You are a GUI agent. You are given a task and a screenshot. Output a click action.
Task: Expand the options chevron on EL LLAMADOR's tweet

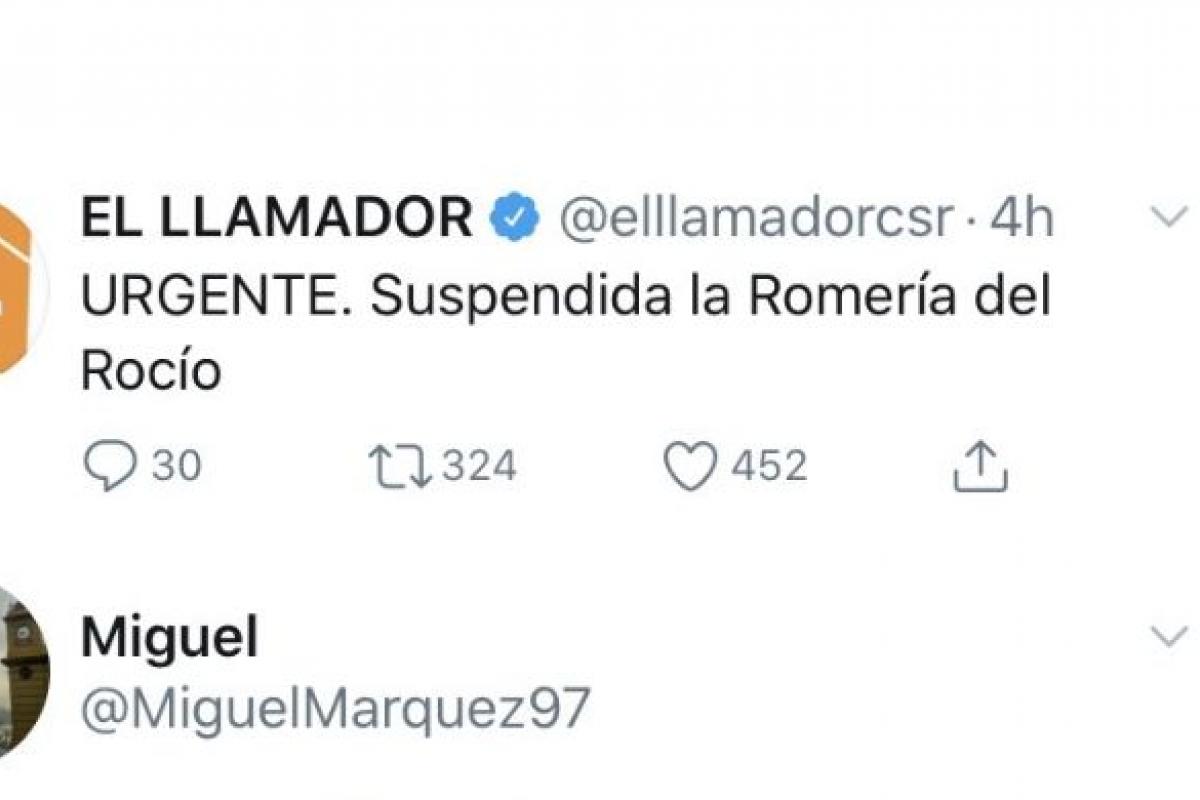[1169, 217]
